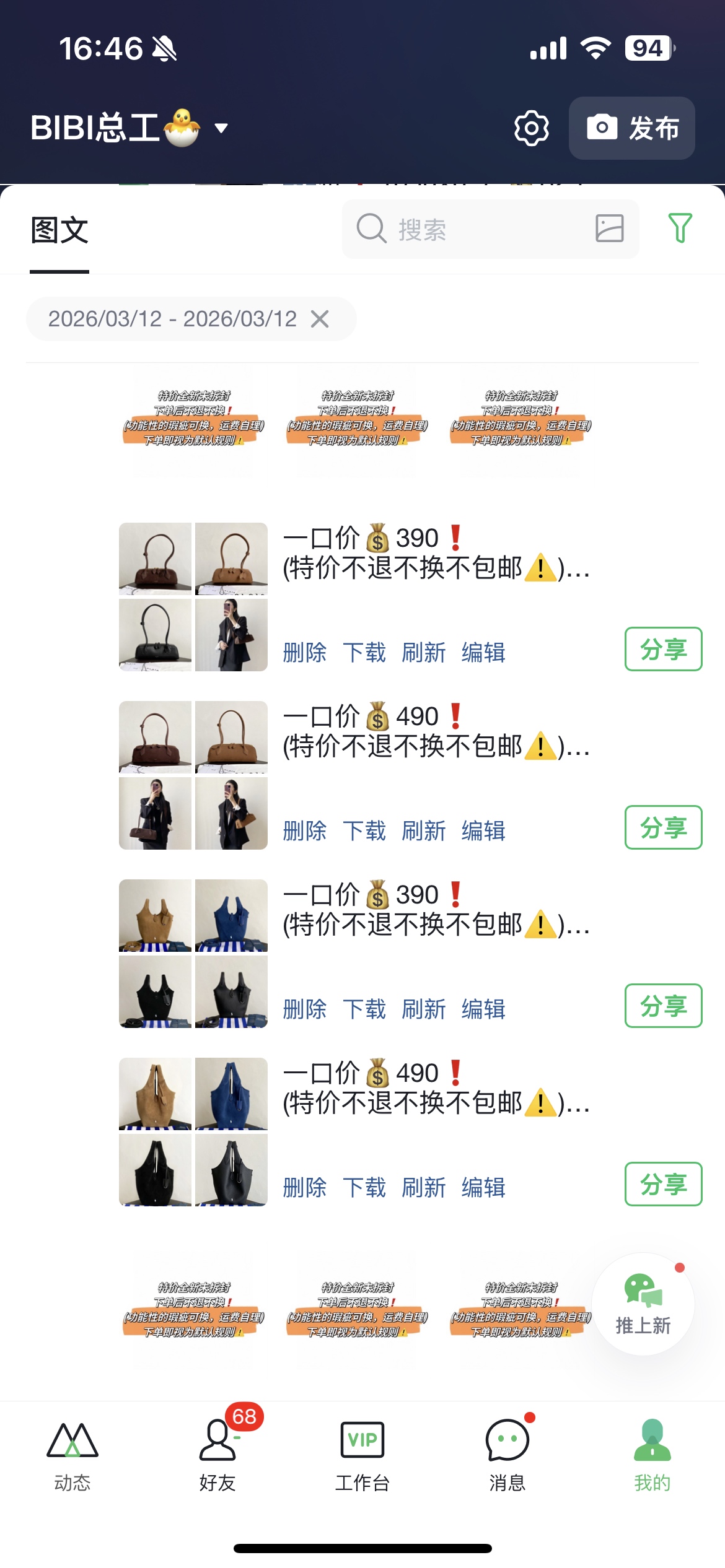Go to the 好友 tab
This screenshot has height=1568, width=725.
click(217, 1455)
